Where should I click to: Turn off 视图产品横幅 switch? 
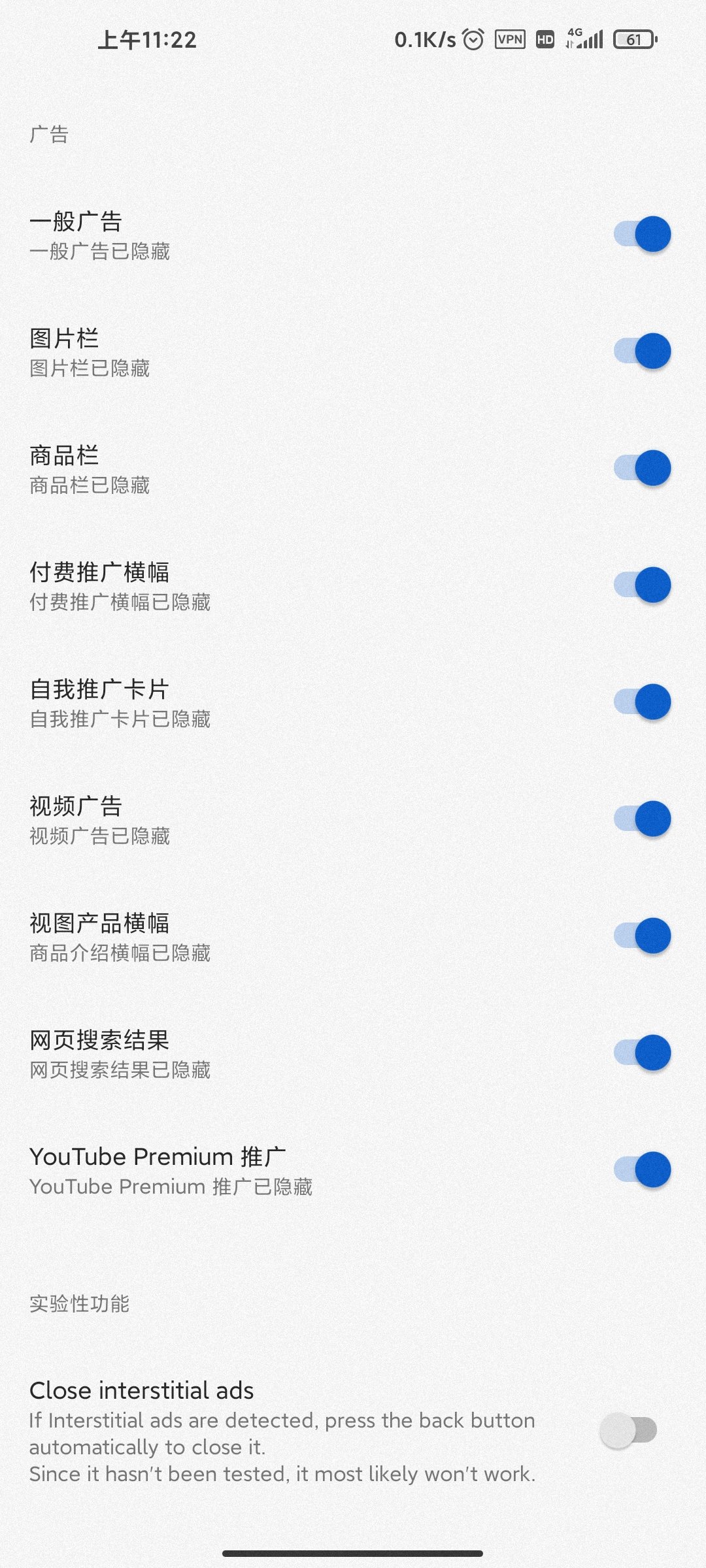coord(642,936)
